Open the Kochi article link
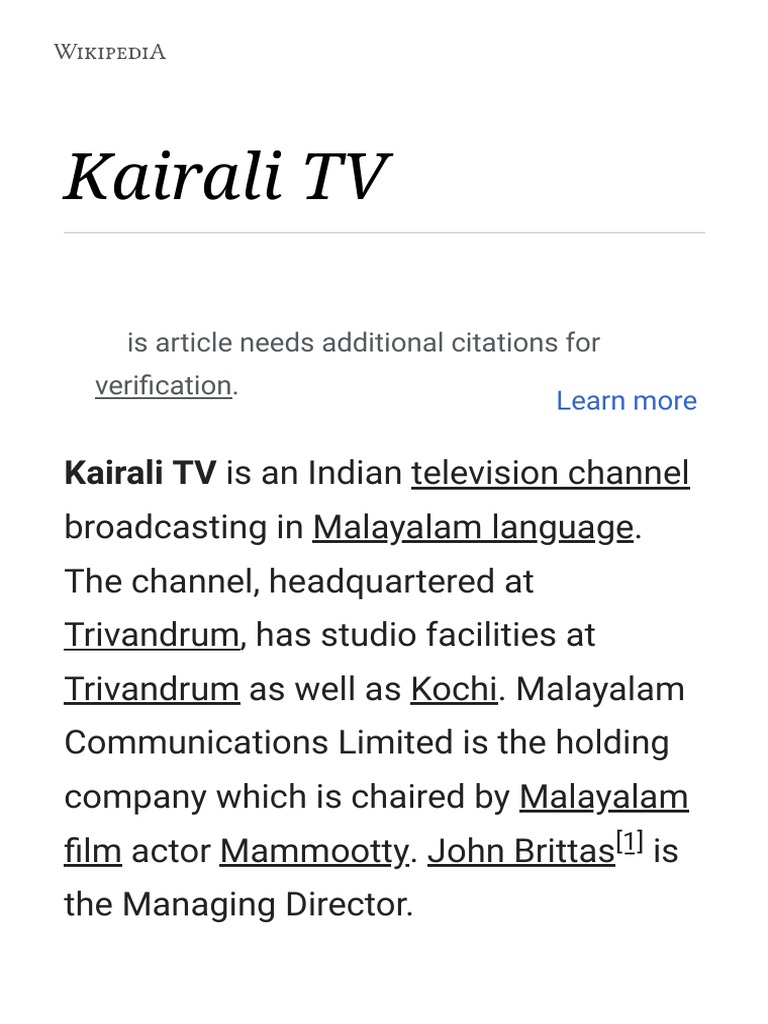This screenshot has width=768, height=1024. [x=454, y=689]
